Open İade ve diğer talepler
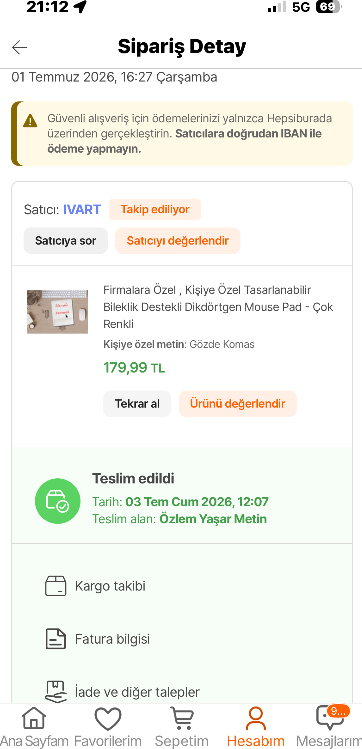The width and height of the screenshot is (362, 749). pyautogui.click(x=181, y=691)
